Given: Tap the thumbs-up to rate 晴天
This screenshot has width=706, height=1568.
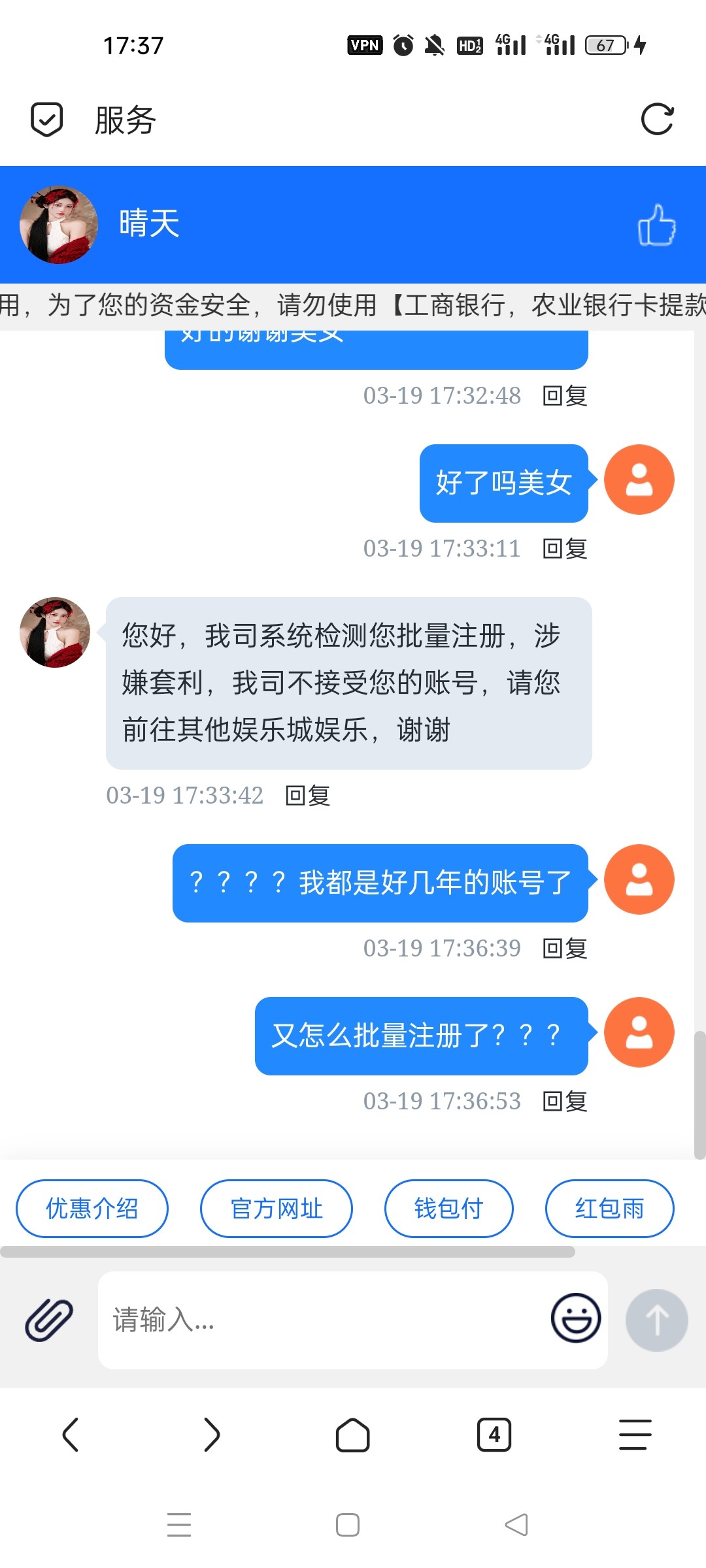Looking at the screenshot, I should [656, 225].
